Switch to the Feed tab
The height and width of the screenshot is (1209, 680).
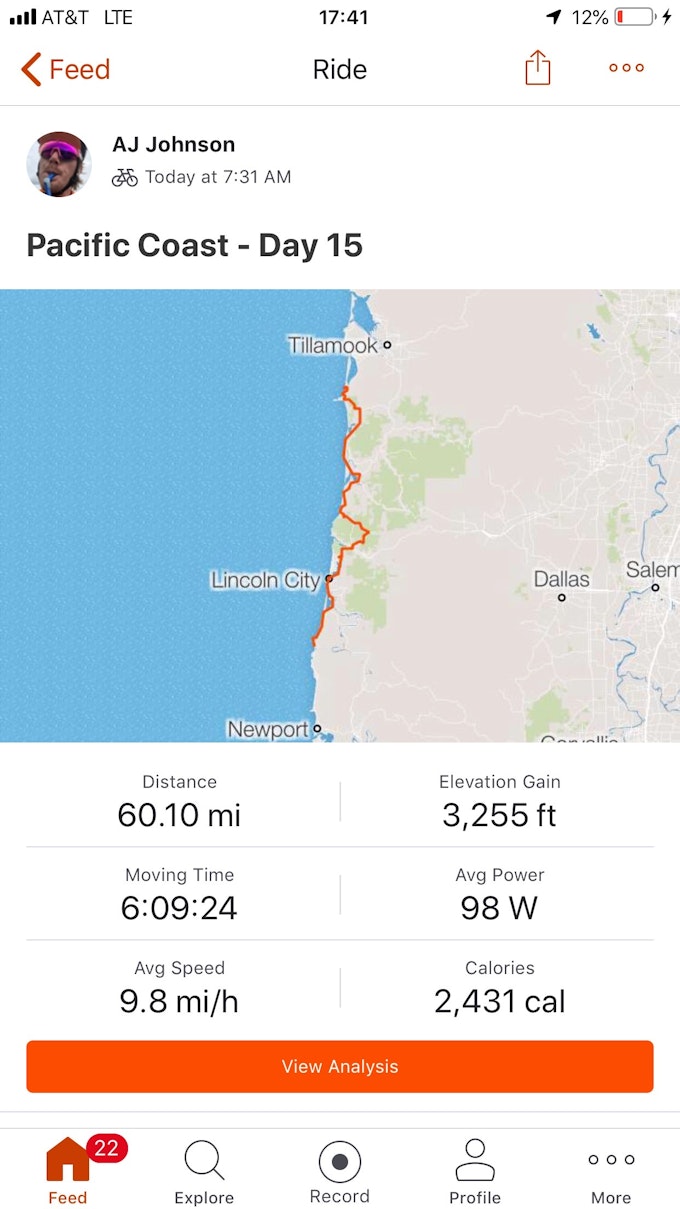68,1172
